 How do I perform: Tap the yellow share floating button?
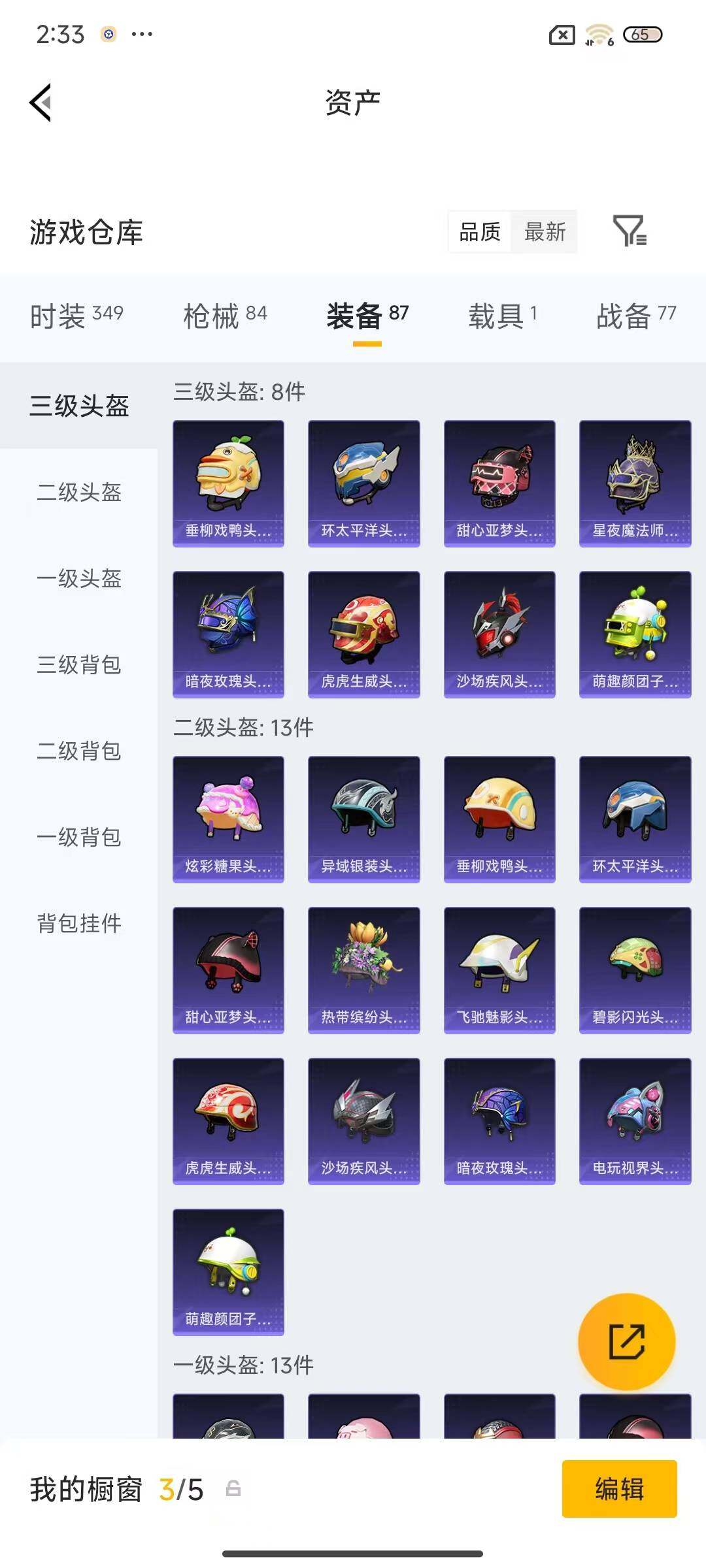[x=626, y=1341]
